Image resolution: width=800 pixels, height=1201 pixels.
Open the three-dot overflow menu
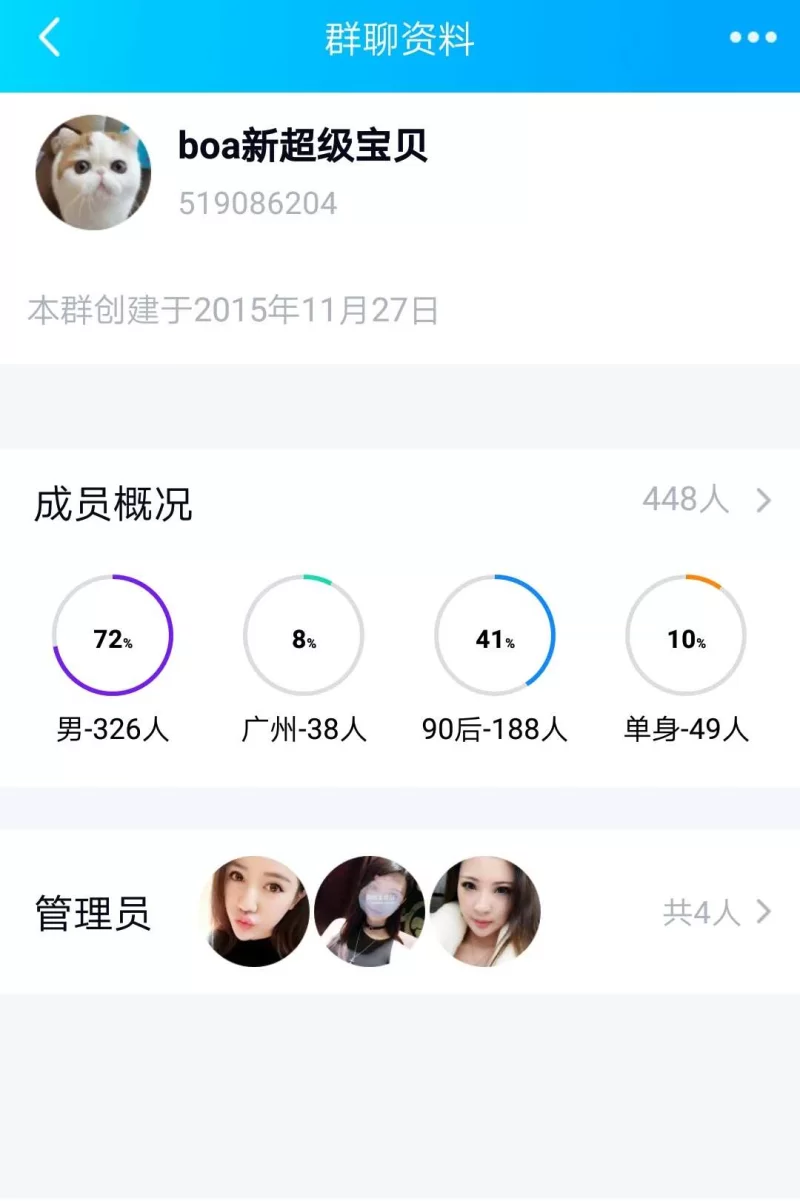tap(752, 39)
